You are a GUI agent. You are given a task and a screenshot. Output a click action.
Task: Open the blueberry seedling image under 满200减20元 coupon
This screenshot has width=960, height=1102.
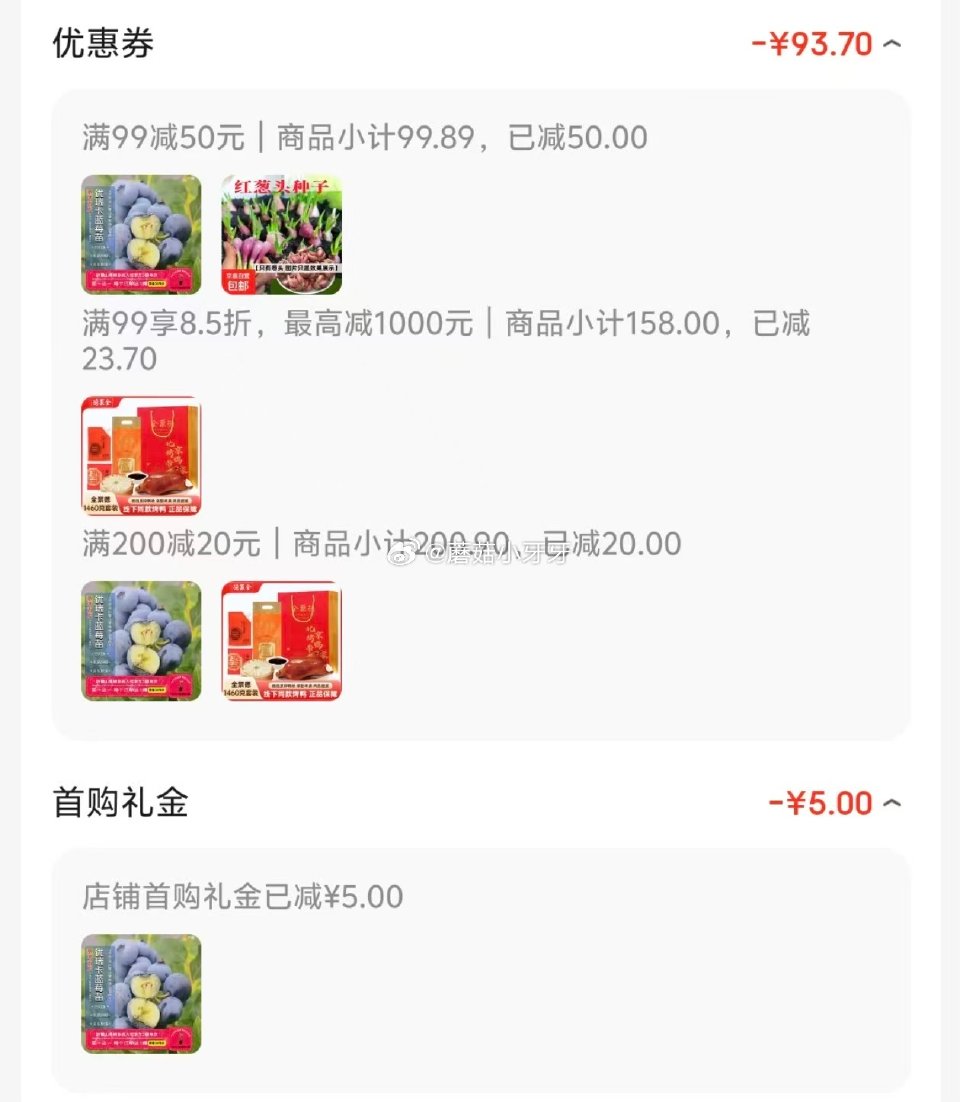[x=140, y=641]
